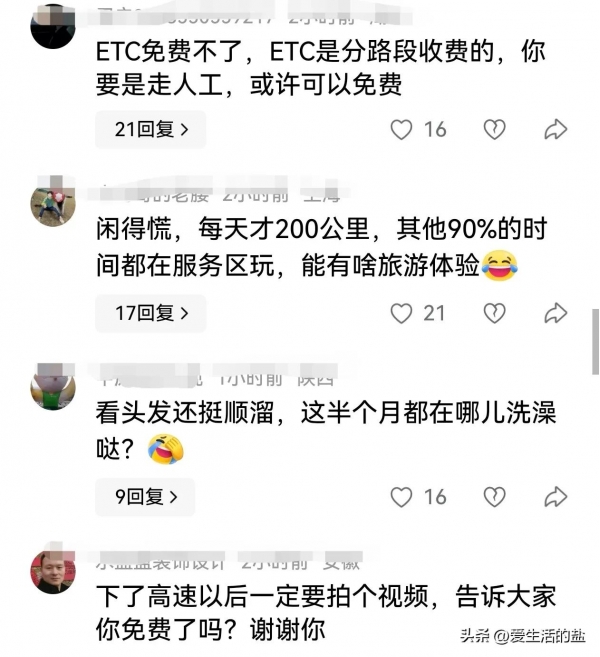Open avatar of the 下了高速 commenter
600x657 pixels.
pyautogui.click(x=53, y=571)
